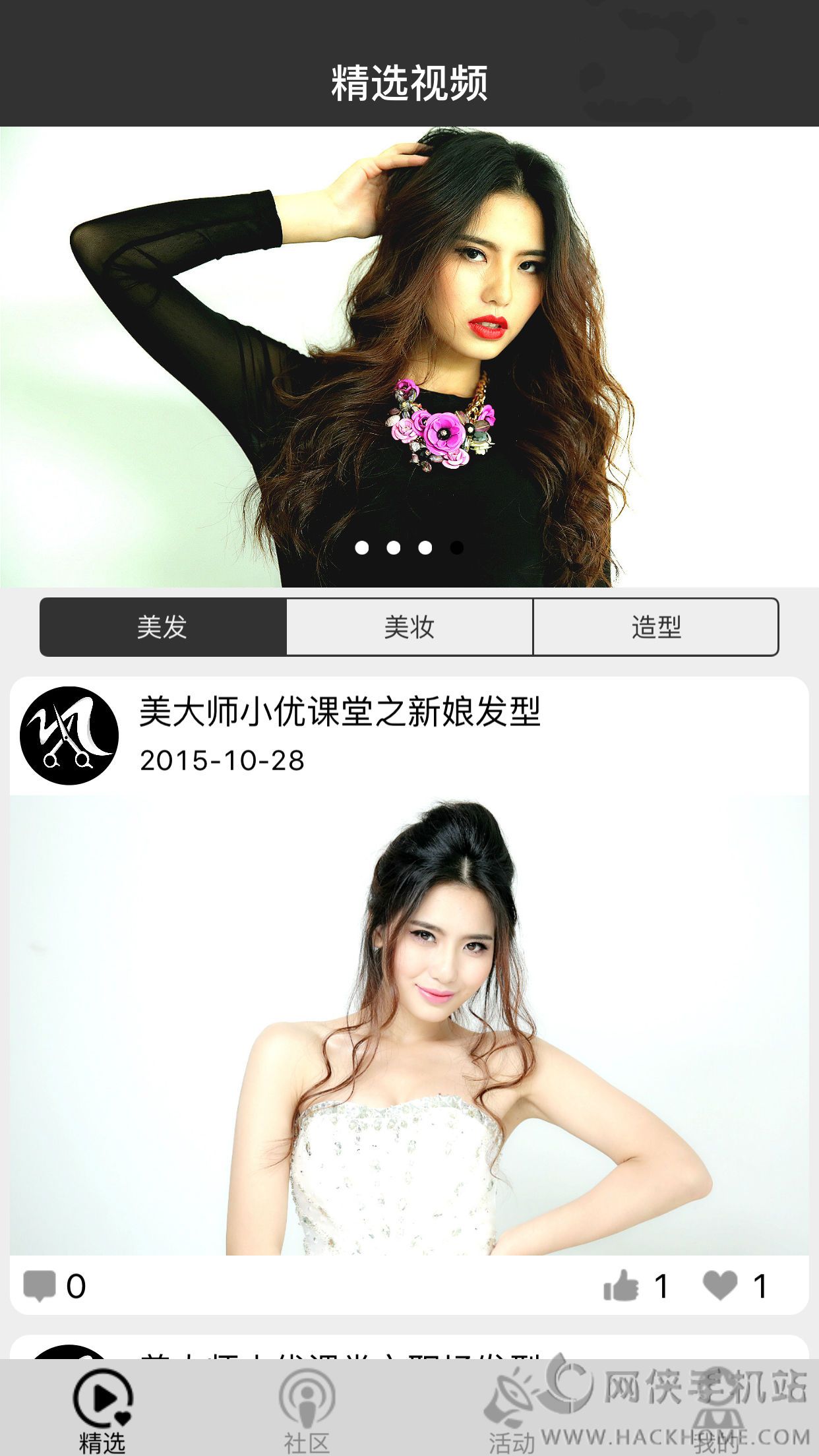This screenshot has height=1456, width=819.
Task: Open the featured banner at the top
Action: 409,356
